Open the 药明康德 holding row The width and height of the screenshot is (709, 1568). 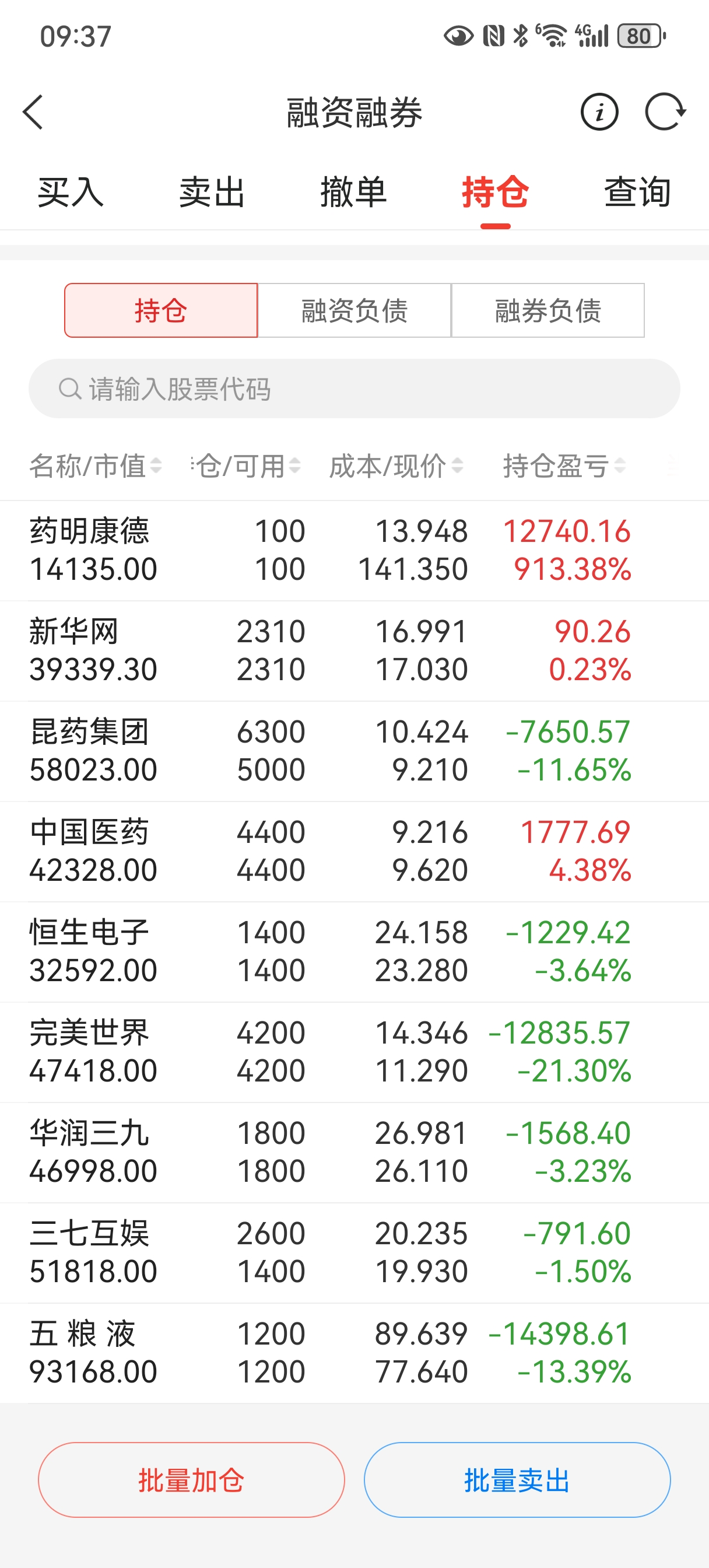354,551
